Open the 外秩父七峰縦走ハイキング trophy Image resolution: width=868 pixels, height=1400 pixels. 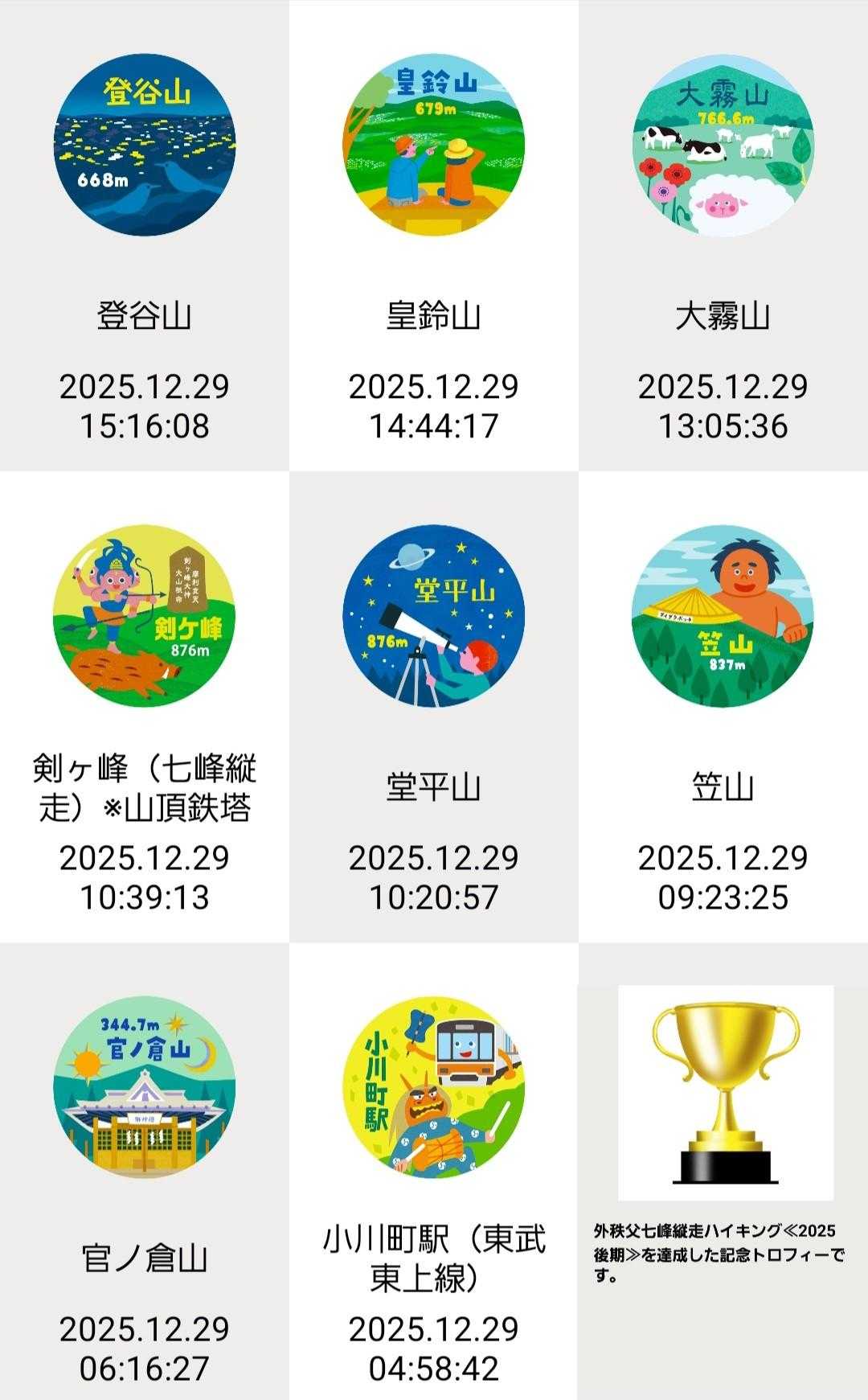726,1094
